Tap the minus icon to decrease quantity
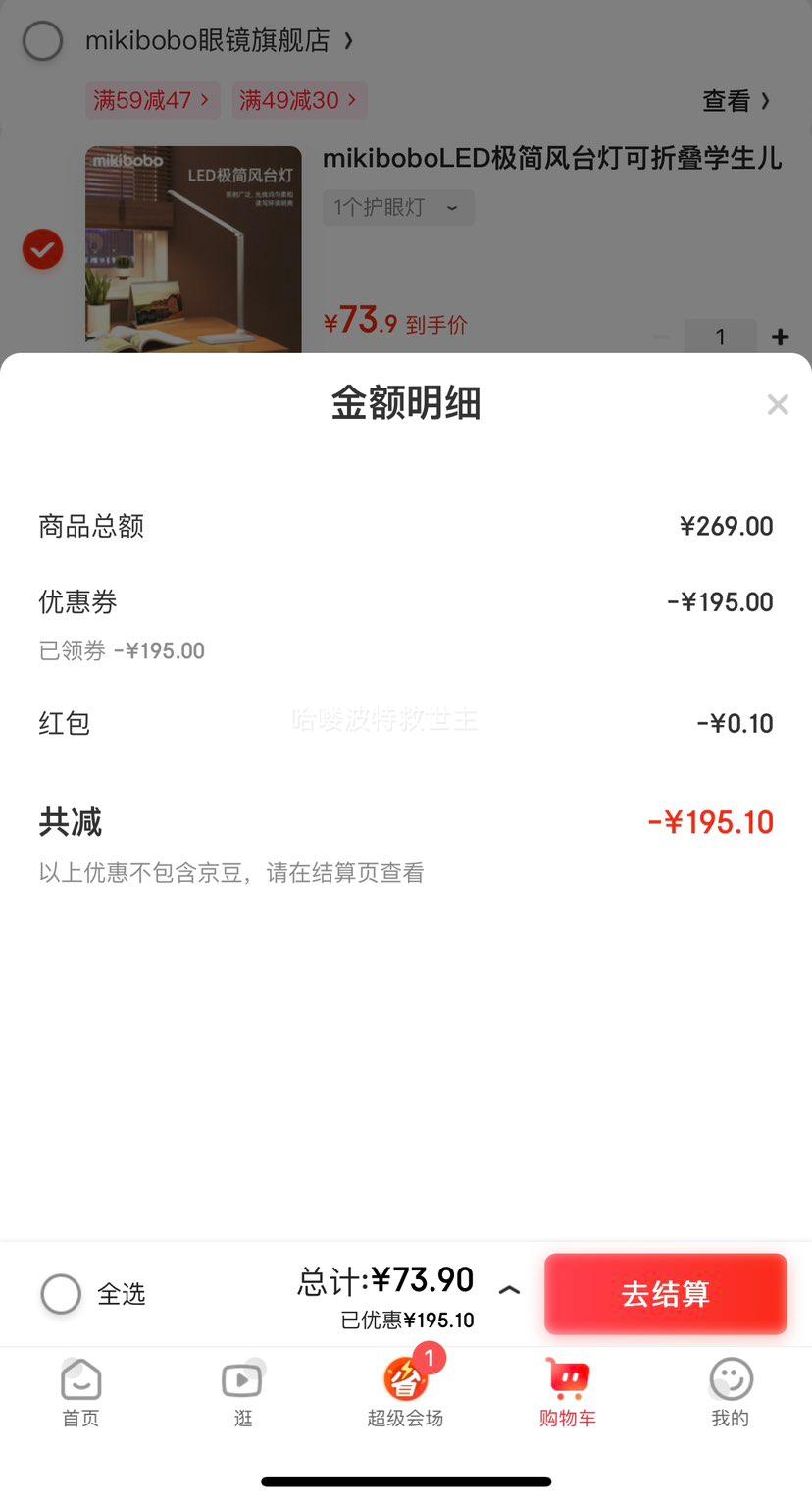Image resolution: width=812 pixels, height=1502 pixels. tap(660, 337)
